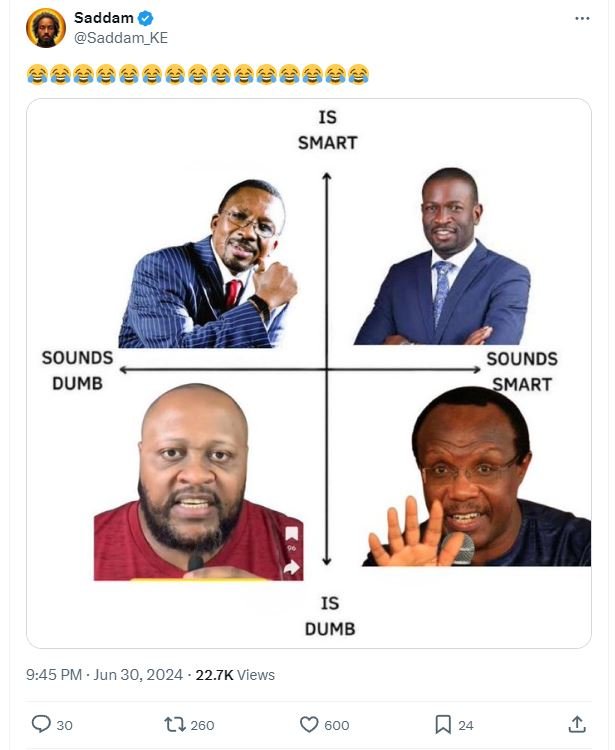Like Saddam's post

[310, 724]
